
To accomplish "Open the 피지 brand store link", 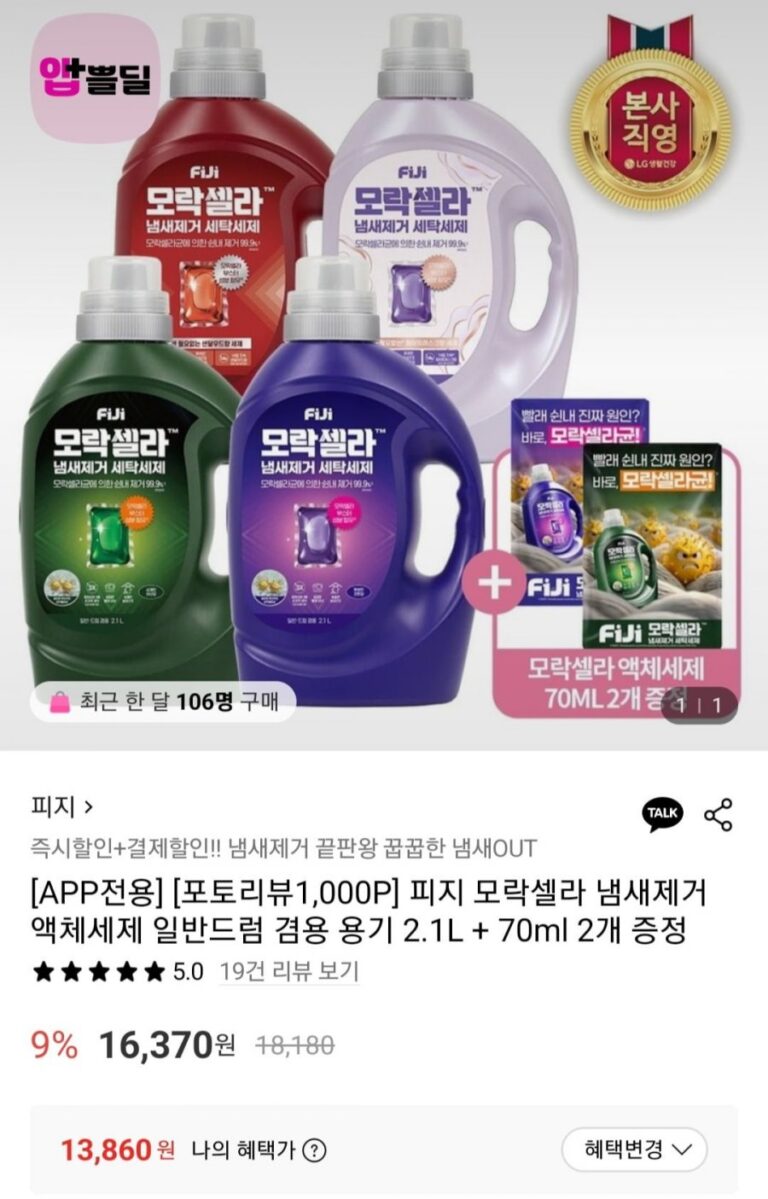I will tap(62, 805).
